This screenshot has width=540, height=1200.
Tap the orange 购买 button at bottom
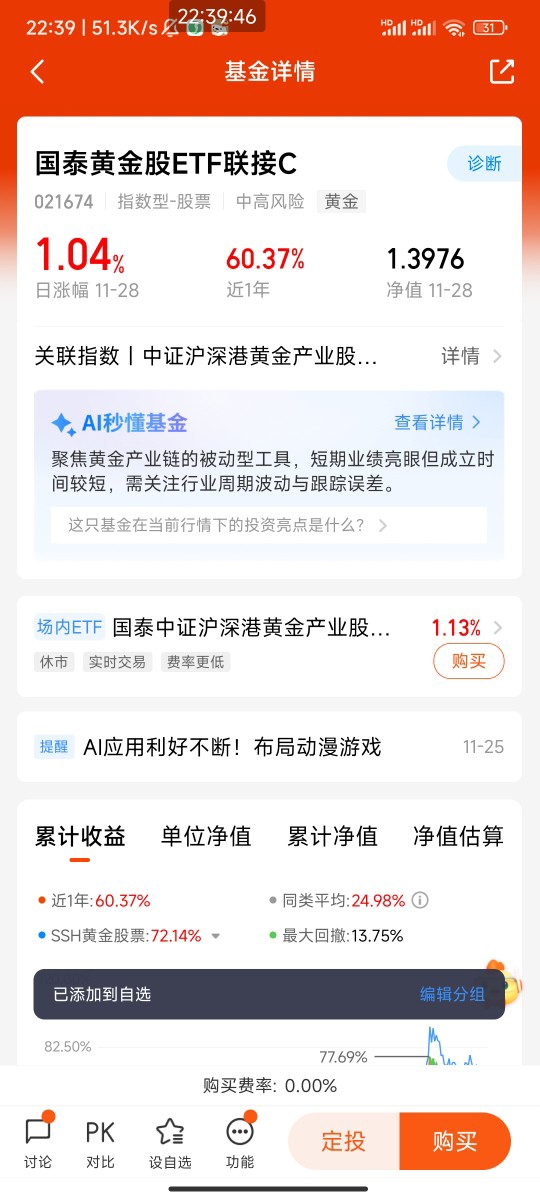455,1141
